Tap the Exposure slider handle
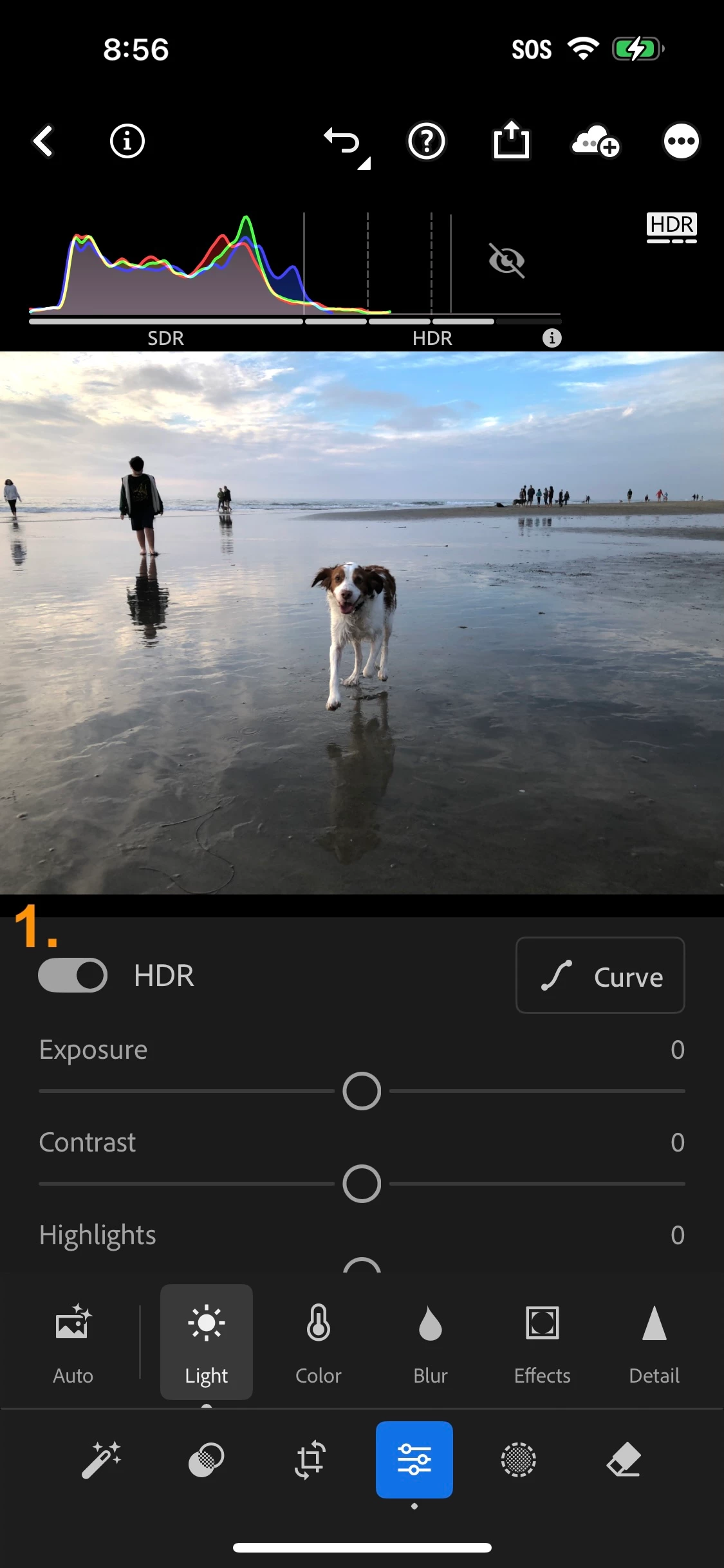 pyautogui.click(x=362, y=1091)
